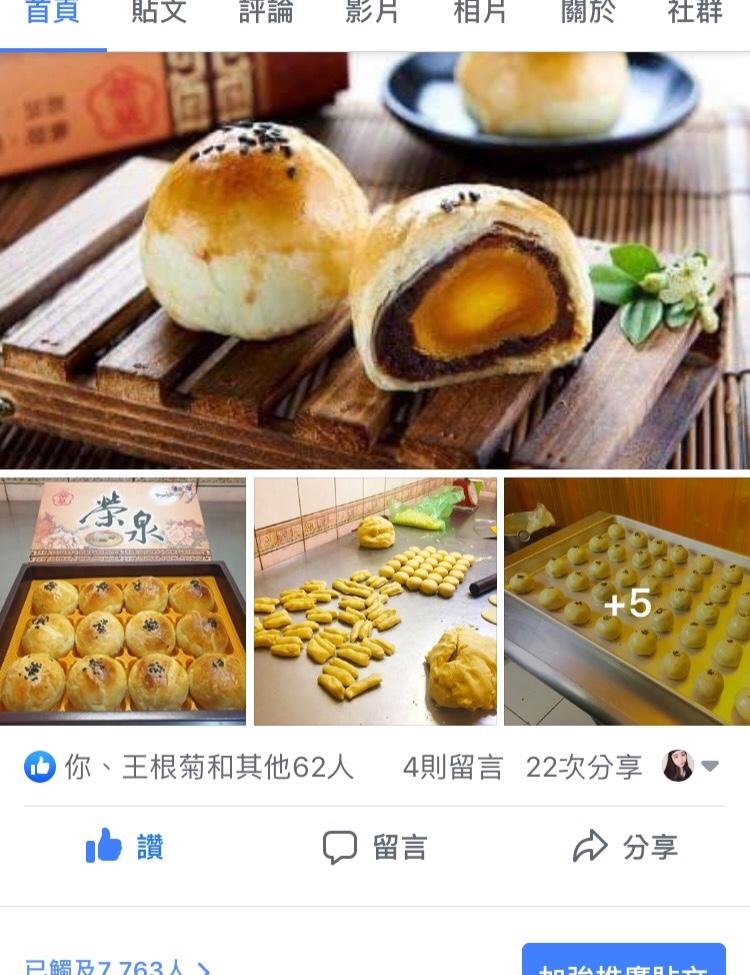Tap 留言 to write a comment
750x975 pixels.
(x=375, y=847)
